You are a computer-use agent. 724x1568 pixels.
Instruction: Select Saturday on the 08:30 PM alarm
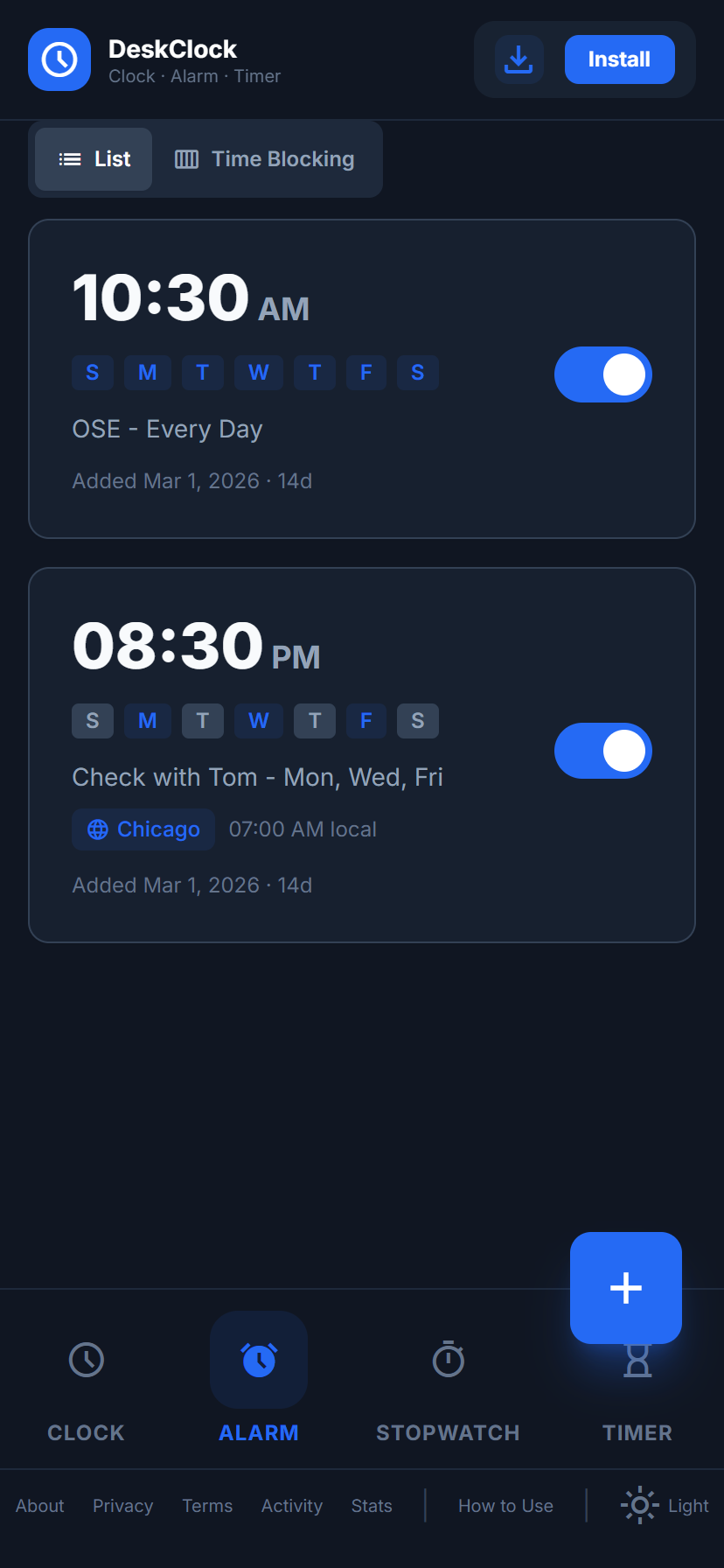(x=418, y=720)
